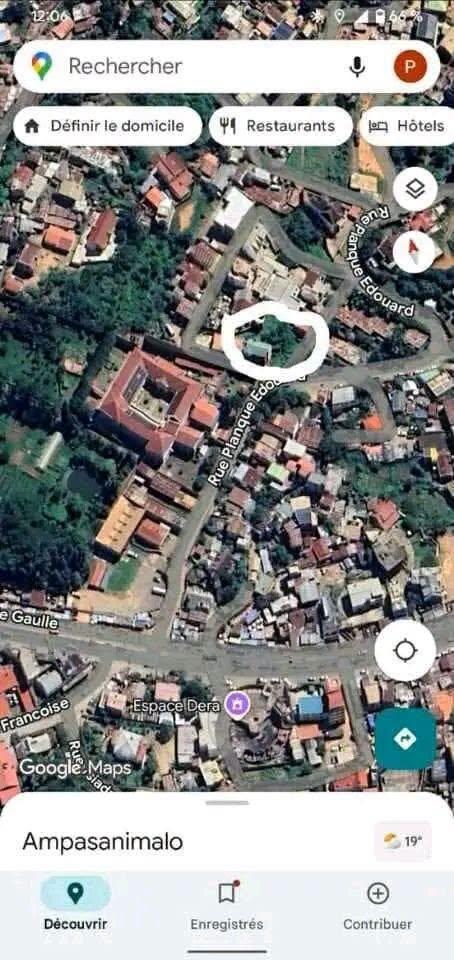This screenshot has height=960, width=454.
Task: Center map on my location
Action: [x=406, y=650]
